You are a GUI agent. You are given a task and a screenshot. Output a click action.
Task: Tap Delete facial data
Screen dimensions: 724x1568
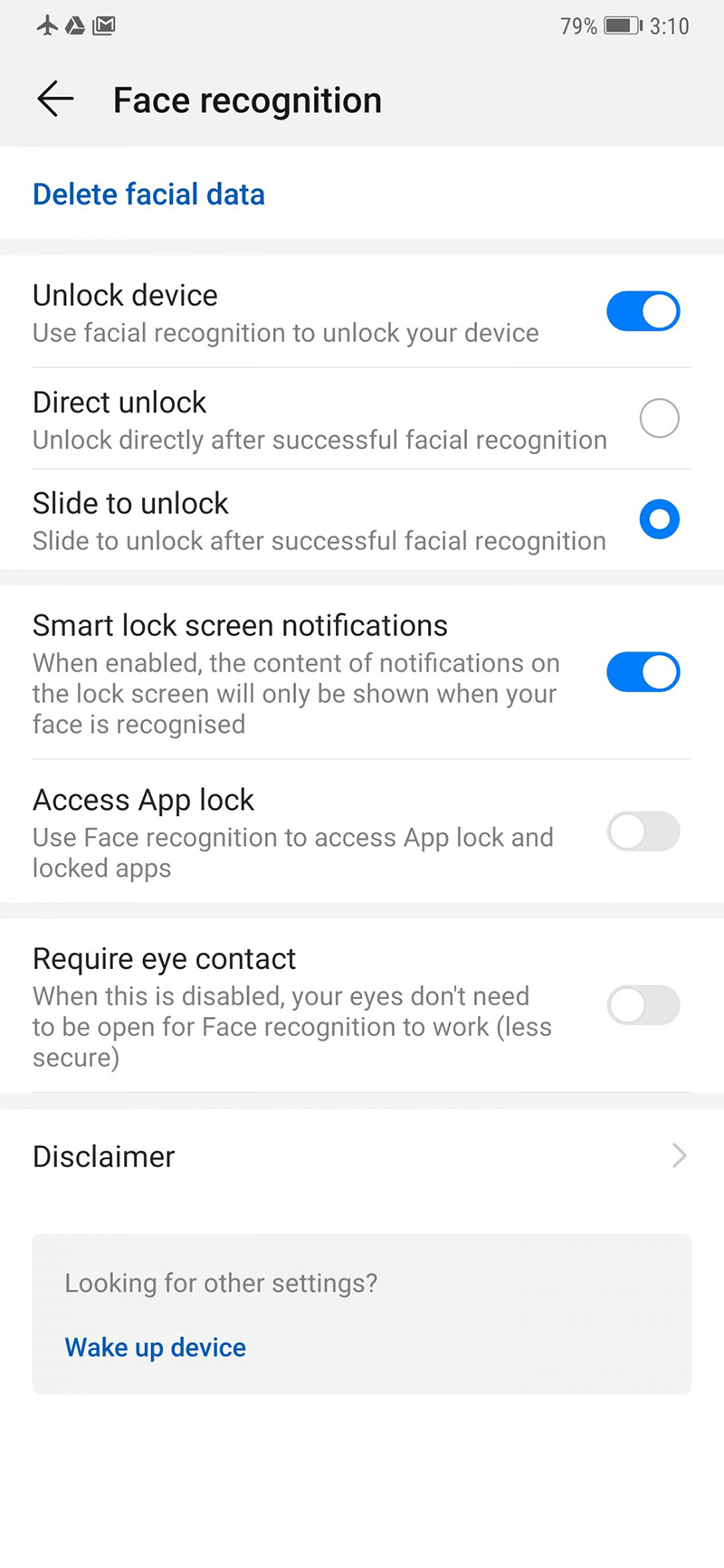(148, 195)
